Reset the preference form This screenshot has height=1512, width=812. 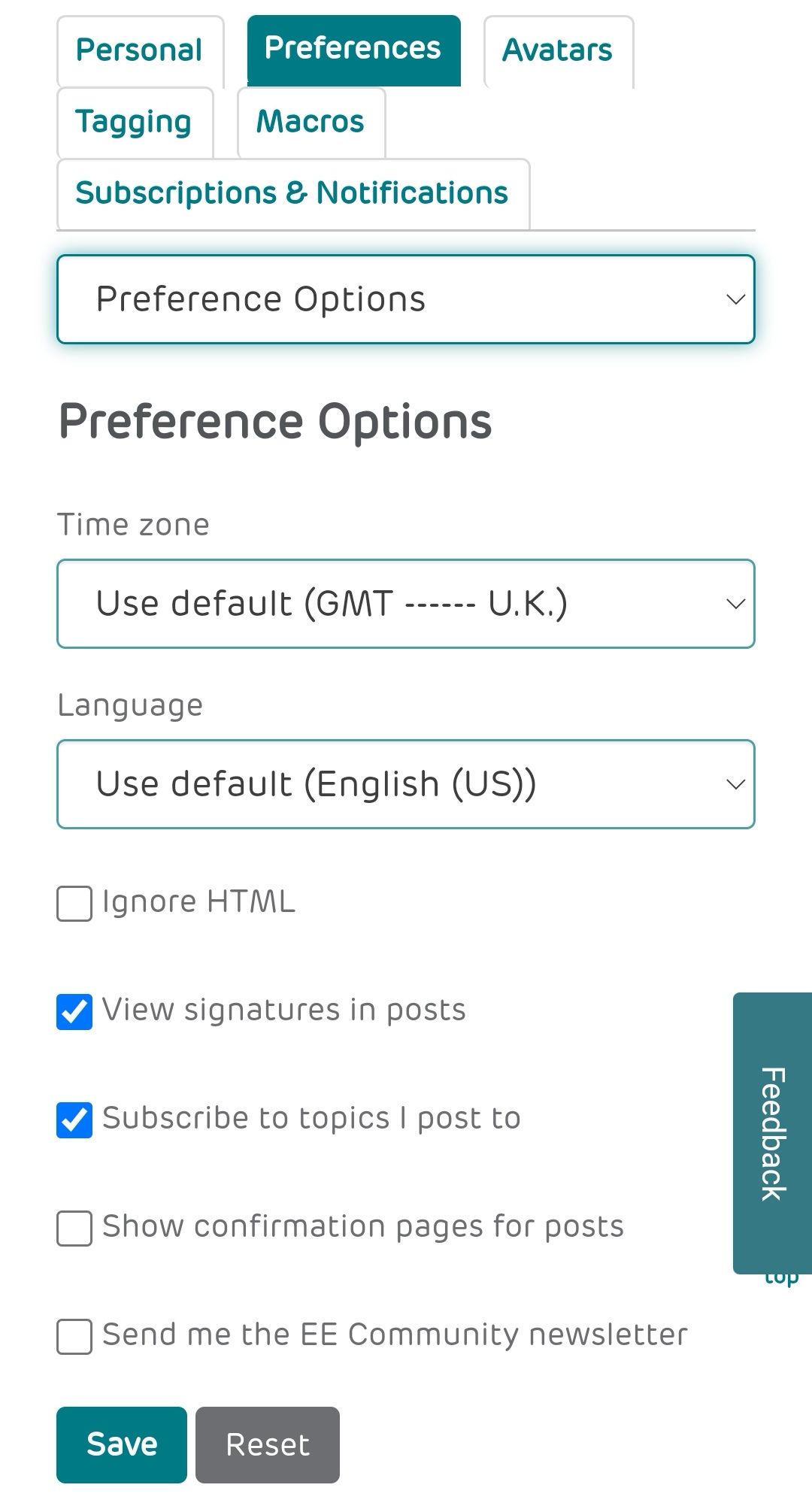(267, 1444)
